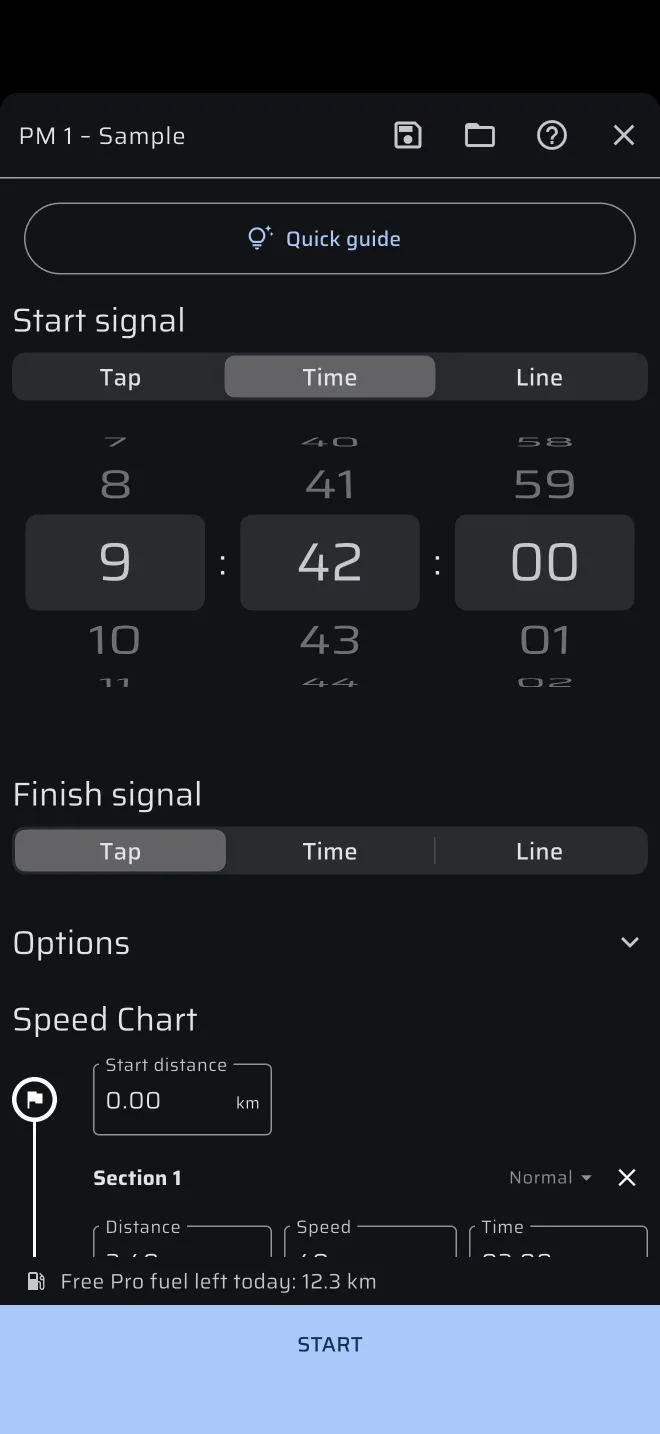Set Start signal to Line
Viewport: 660px width, 1434px height.
click(540, 377)
